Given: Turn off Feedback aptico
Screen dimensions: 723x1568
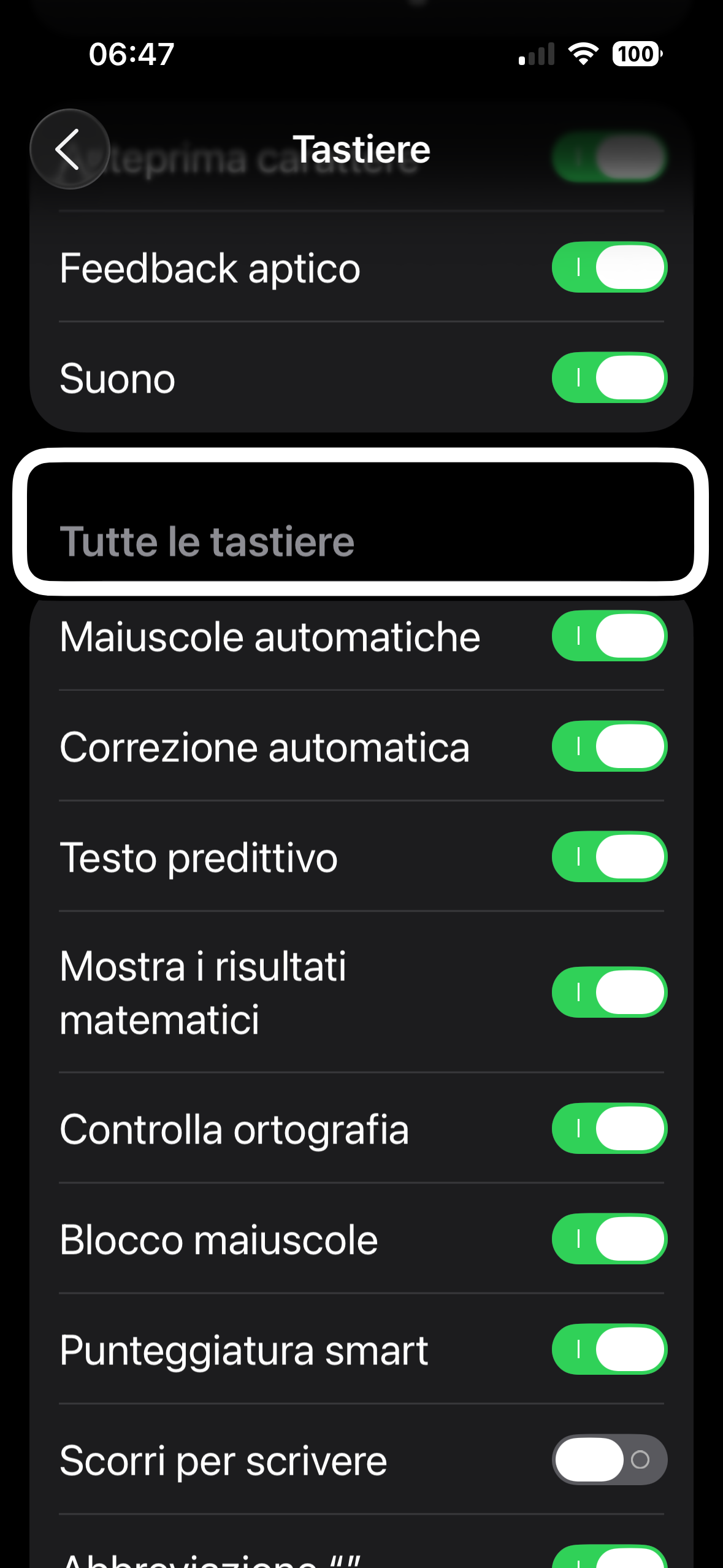Looking at the screenshot, I should tap(609, 267).
